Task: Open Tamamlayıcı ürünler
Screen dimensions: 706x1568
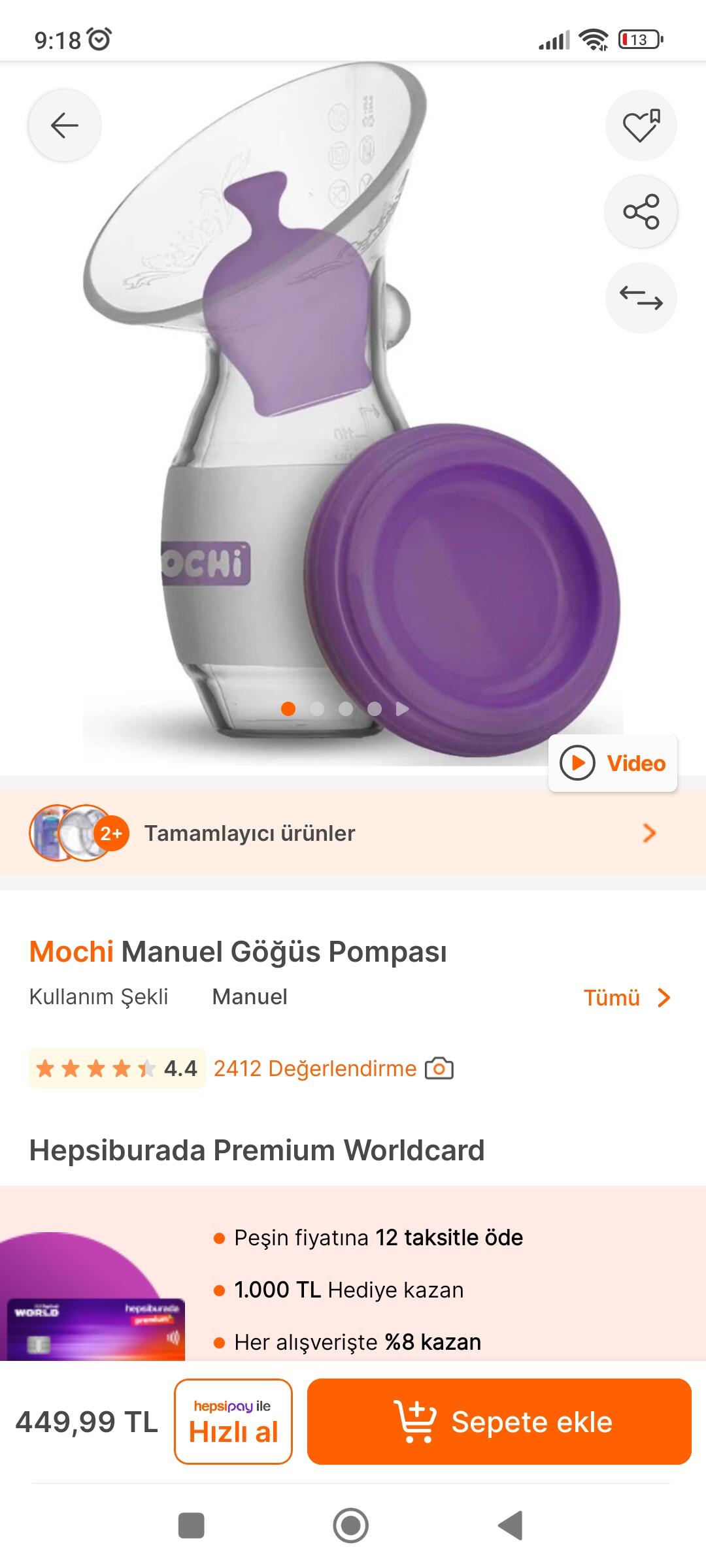Action: [353, 833]
